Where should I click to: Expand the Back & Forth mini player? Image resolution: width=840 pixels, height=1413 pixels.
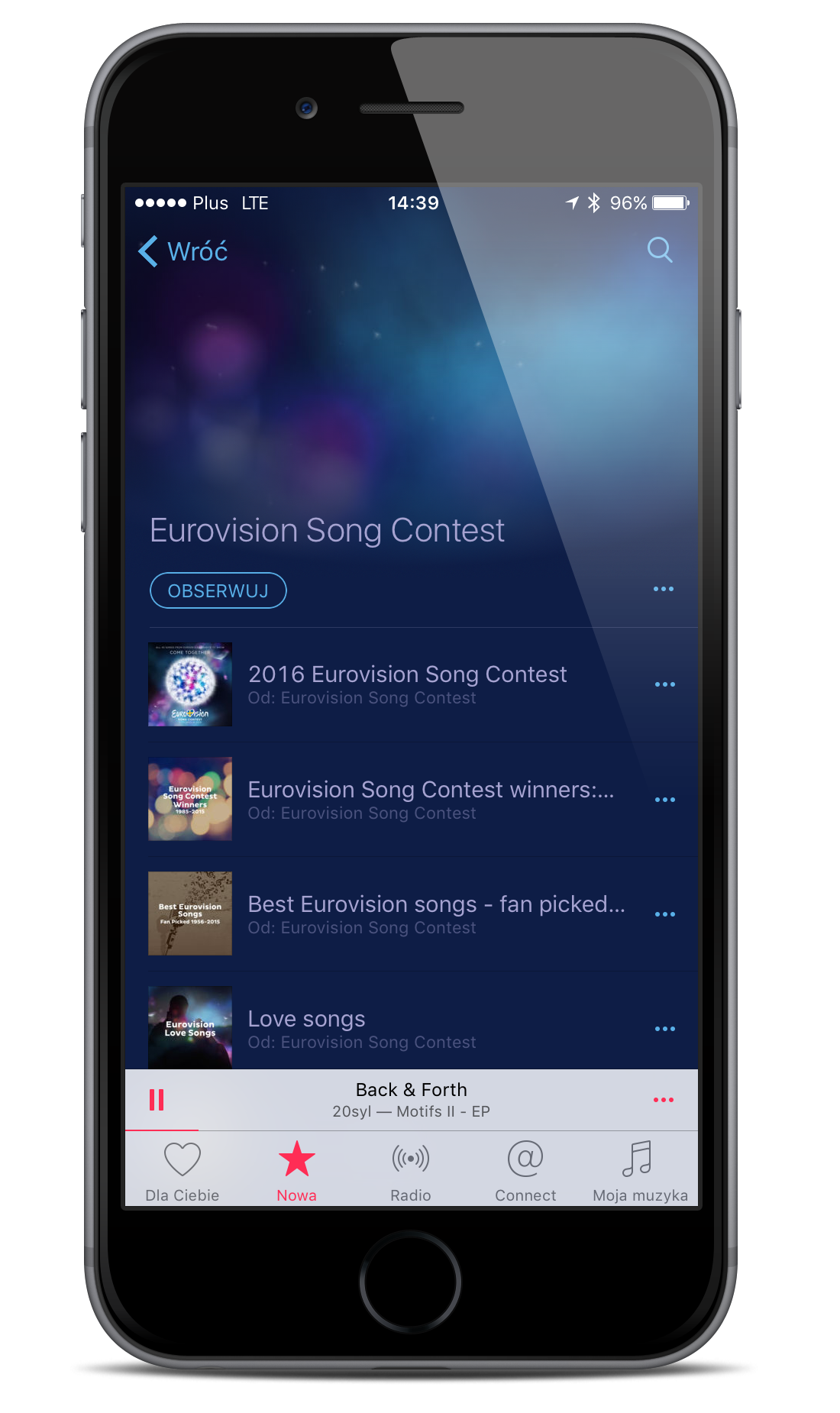tap(411, 1100)
